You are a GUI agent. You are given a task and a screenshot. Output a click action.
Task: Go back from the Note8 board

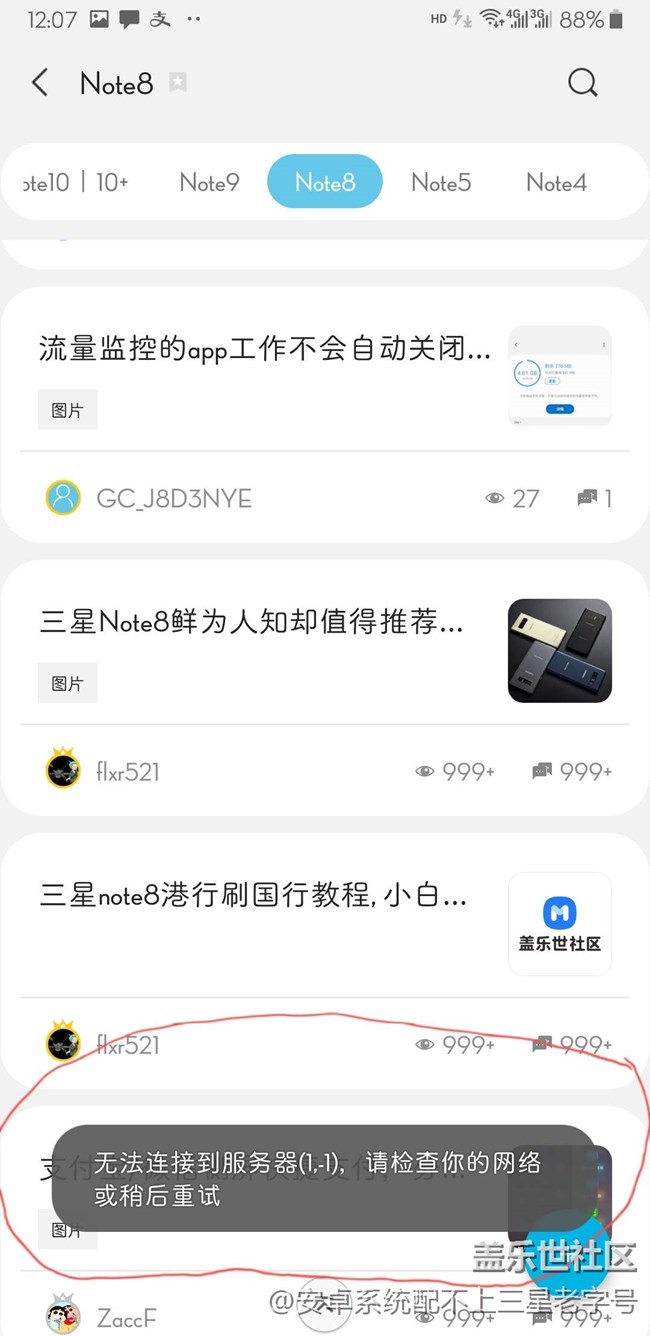pyautogui.click(x=40, y=83)
